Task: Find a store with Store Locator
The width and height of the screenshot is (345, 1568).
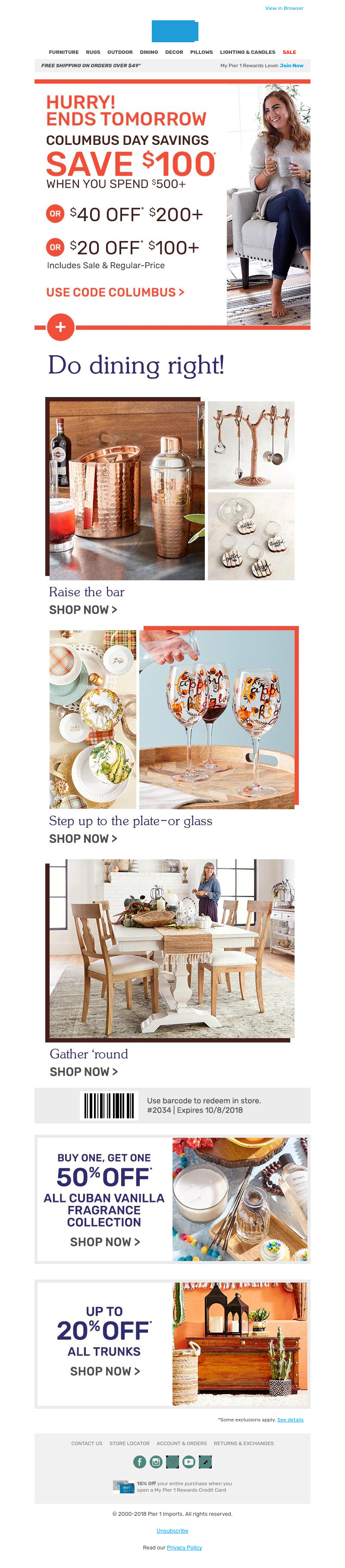Action: tap(129, 1443)
